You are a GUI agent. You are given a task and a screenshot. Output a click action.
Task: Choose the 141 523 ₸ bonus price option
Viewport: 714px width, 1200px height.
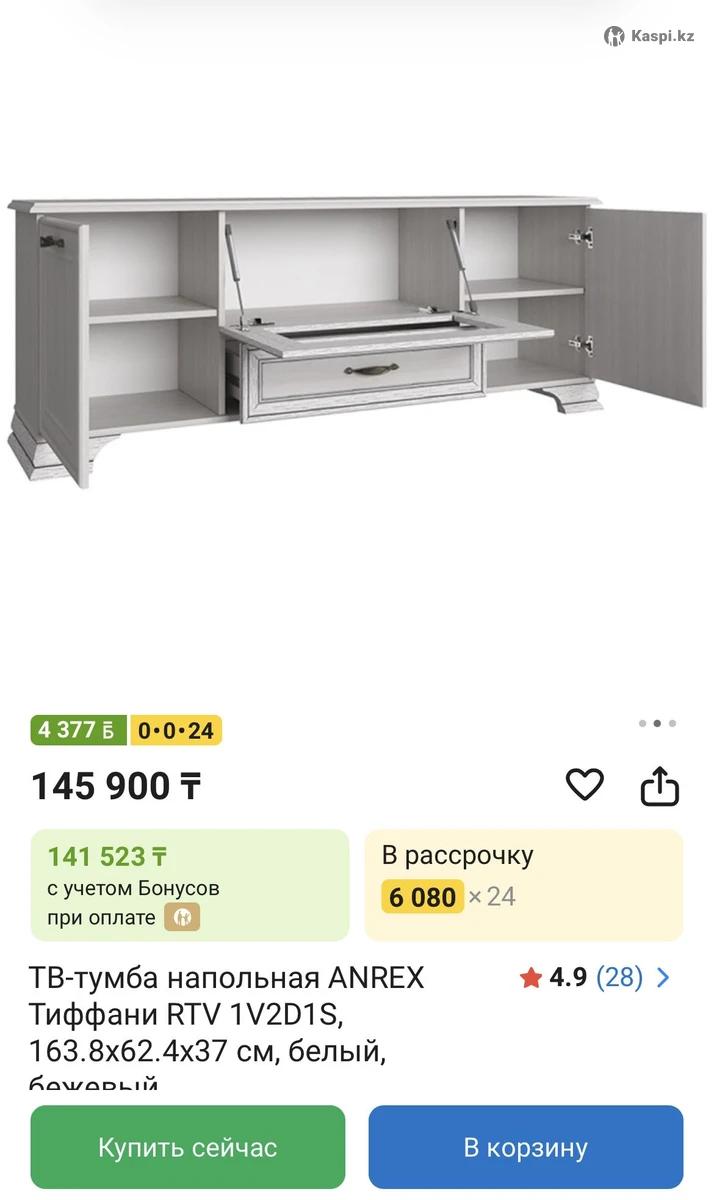(x=190, y=884)
